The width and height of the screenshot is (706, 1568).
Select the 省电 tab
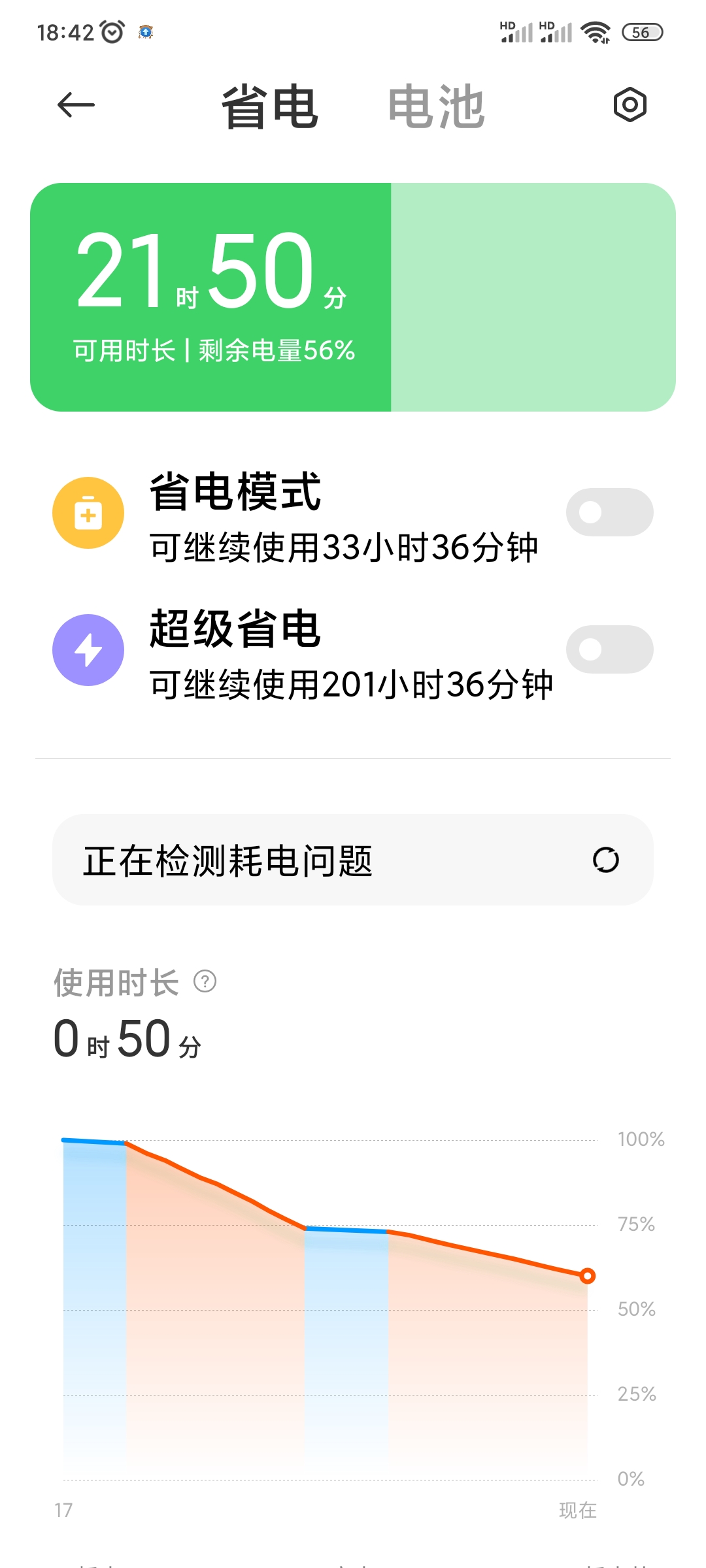[270, 106]
